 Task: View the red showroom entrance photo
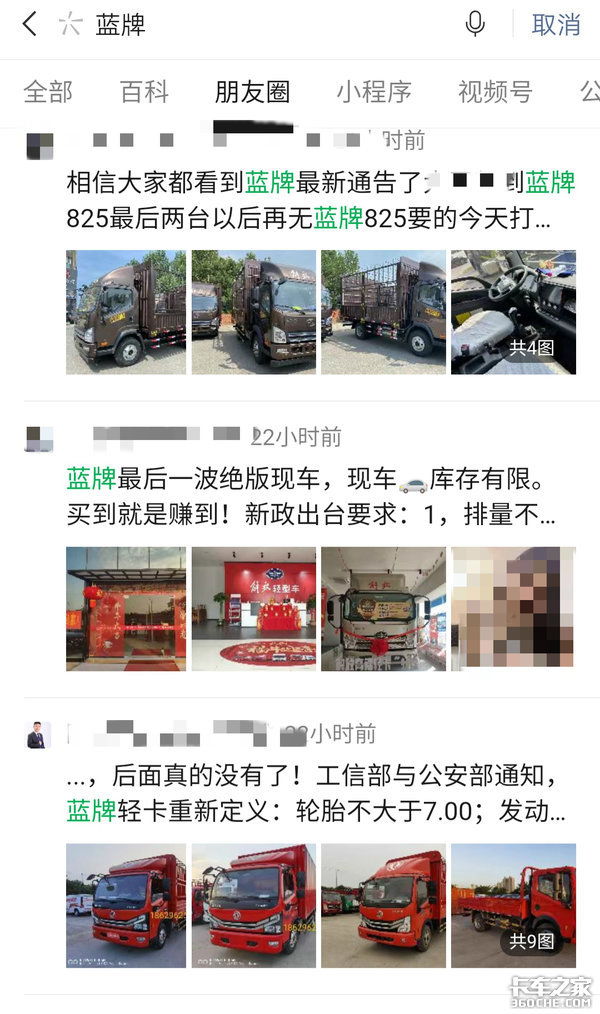click(126, 608)
